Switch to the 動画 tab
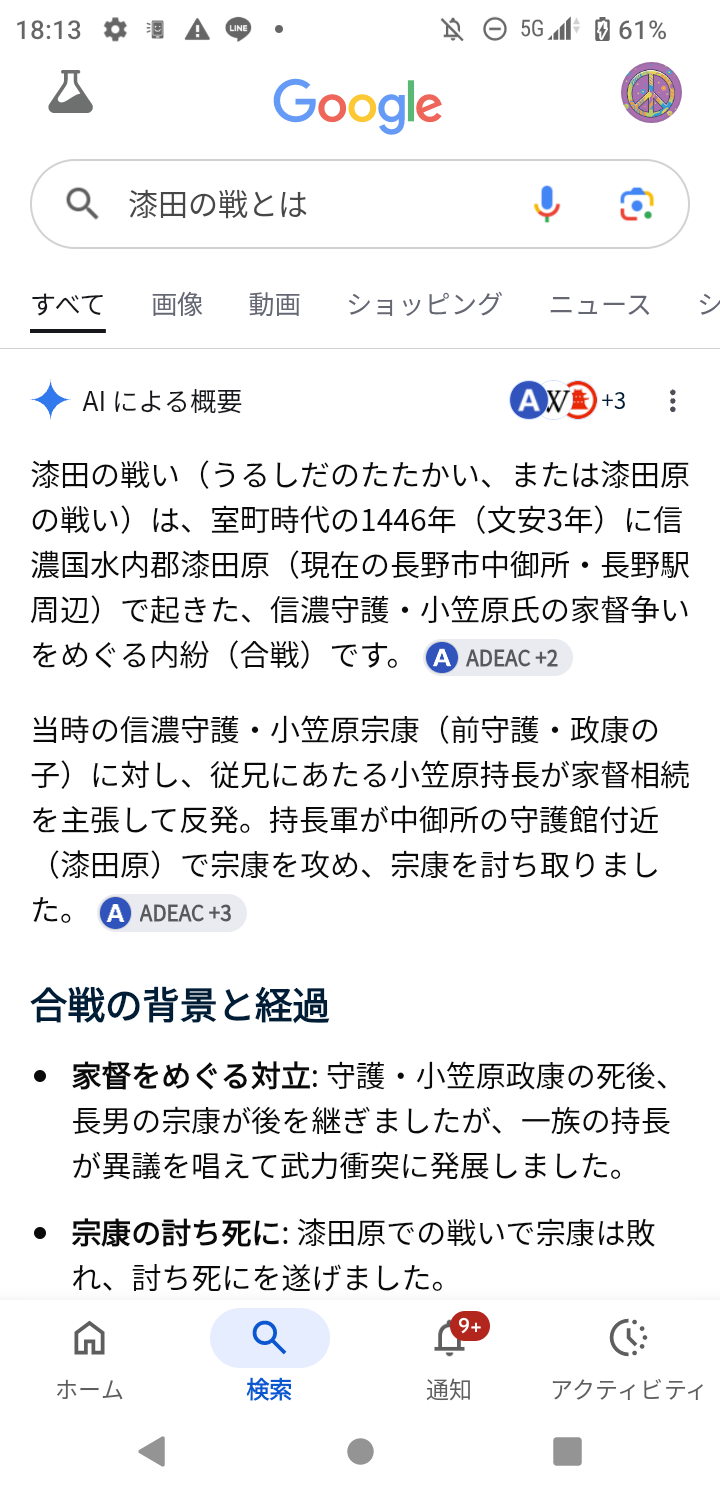 coord(275,304)
